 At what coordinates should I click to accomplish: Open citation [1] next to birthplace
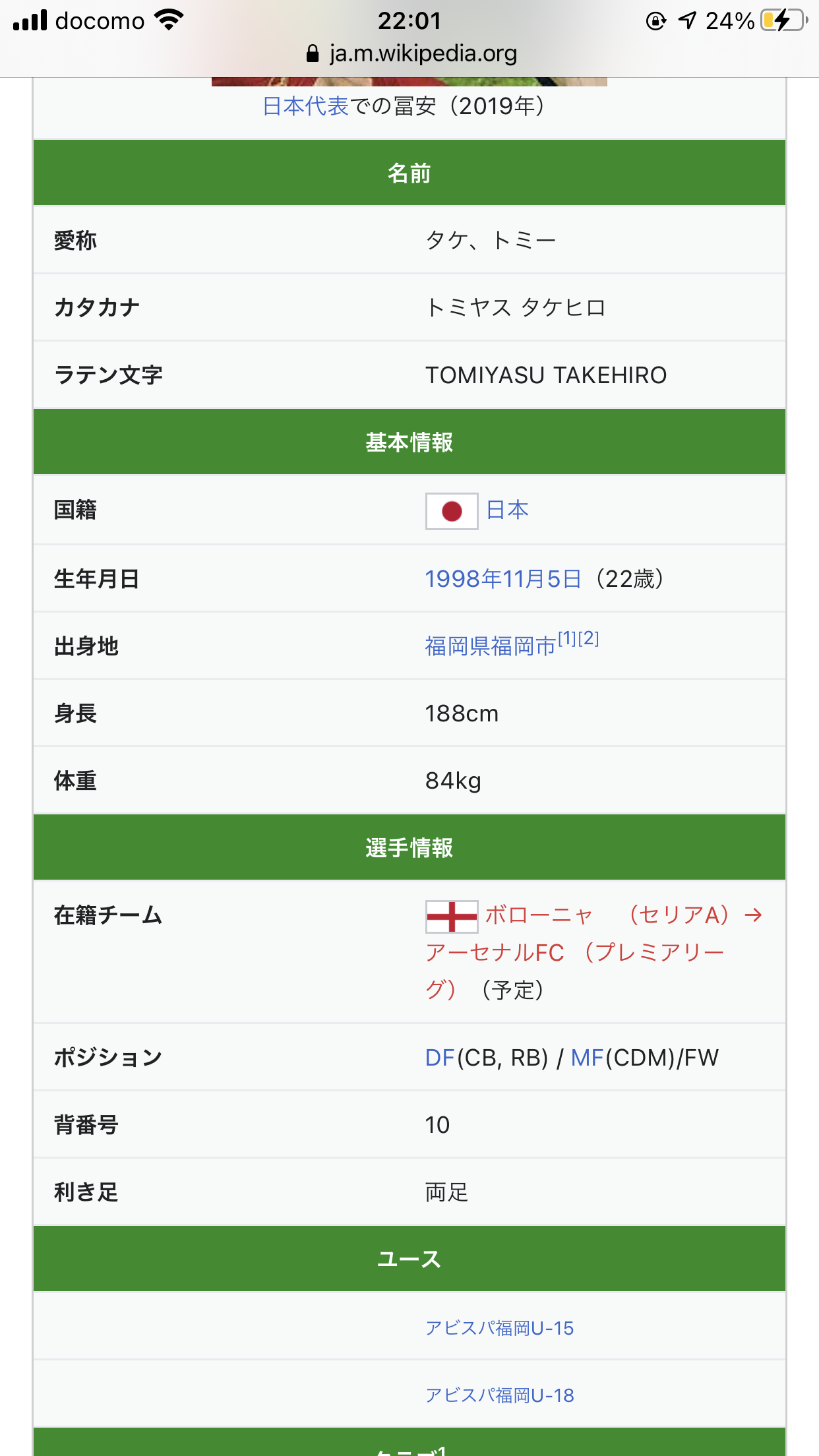567,638
